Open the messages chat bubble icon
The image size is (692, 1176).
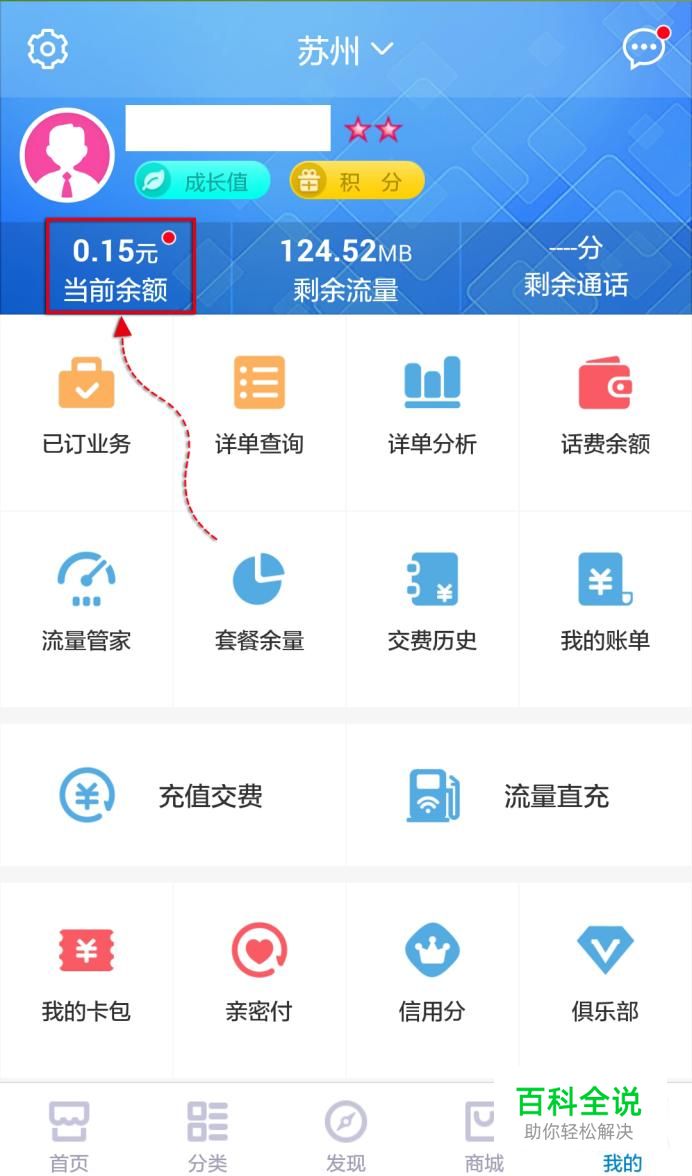tap(645, 49)
